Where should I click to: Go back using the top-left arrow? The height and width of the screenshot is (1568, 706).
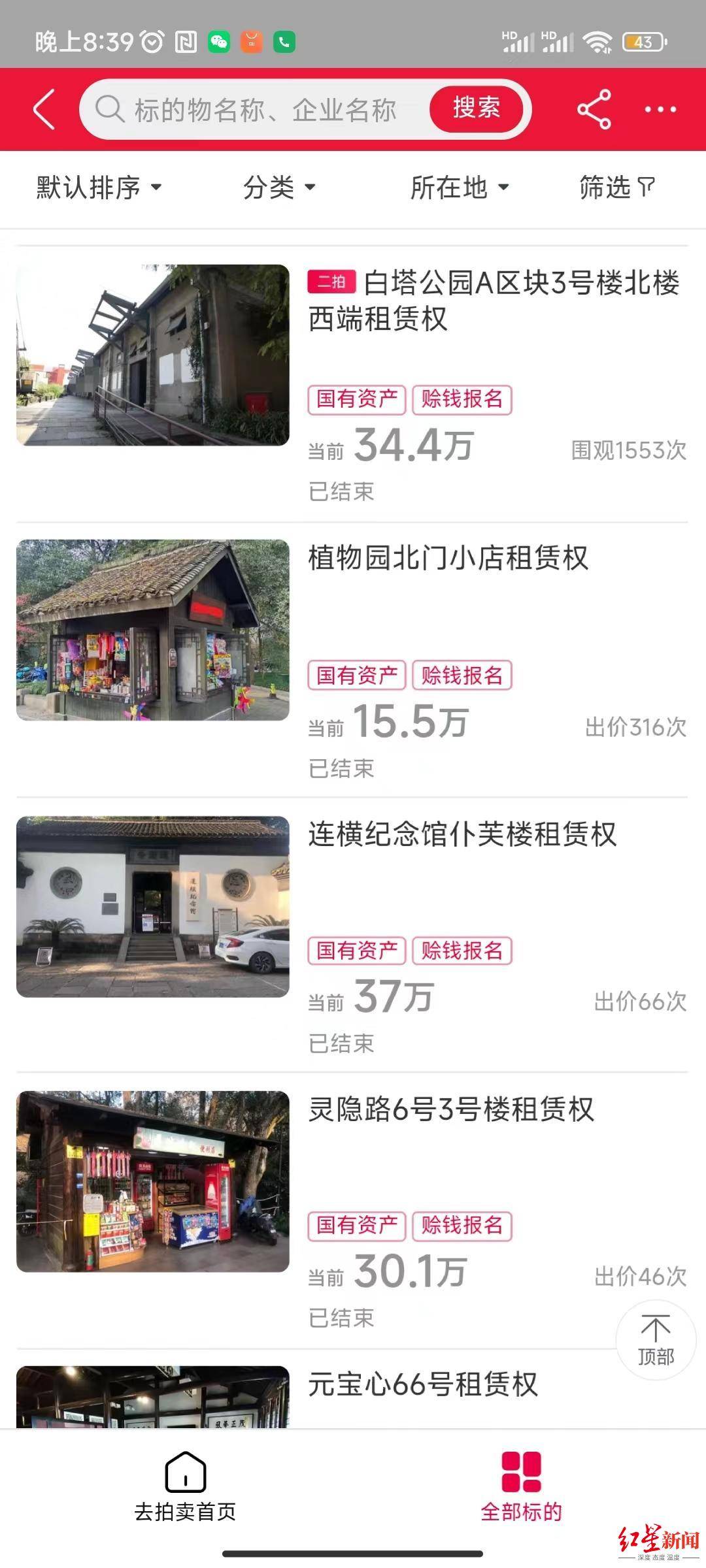click(x=44, y=109)
